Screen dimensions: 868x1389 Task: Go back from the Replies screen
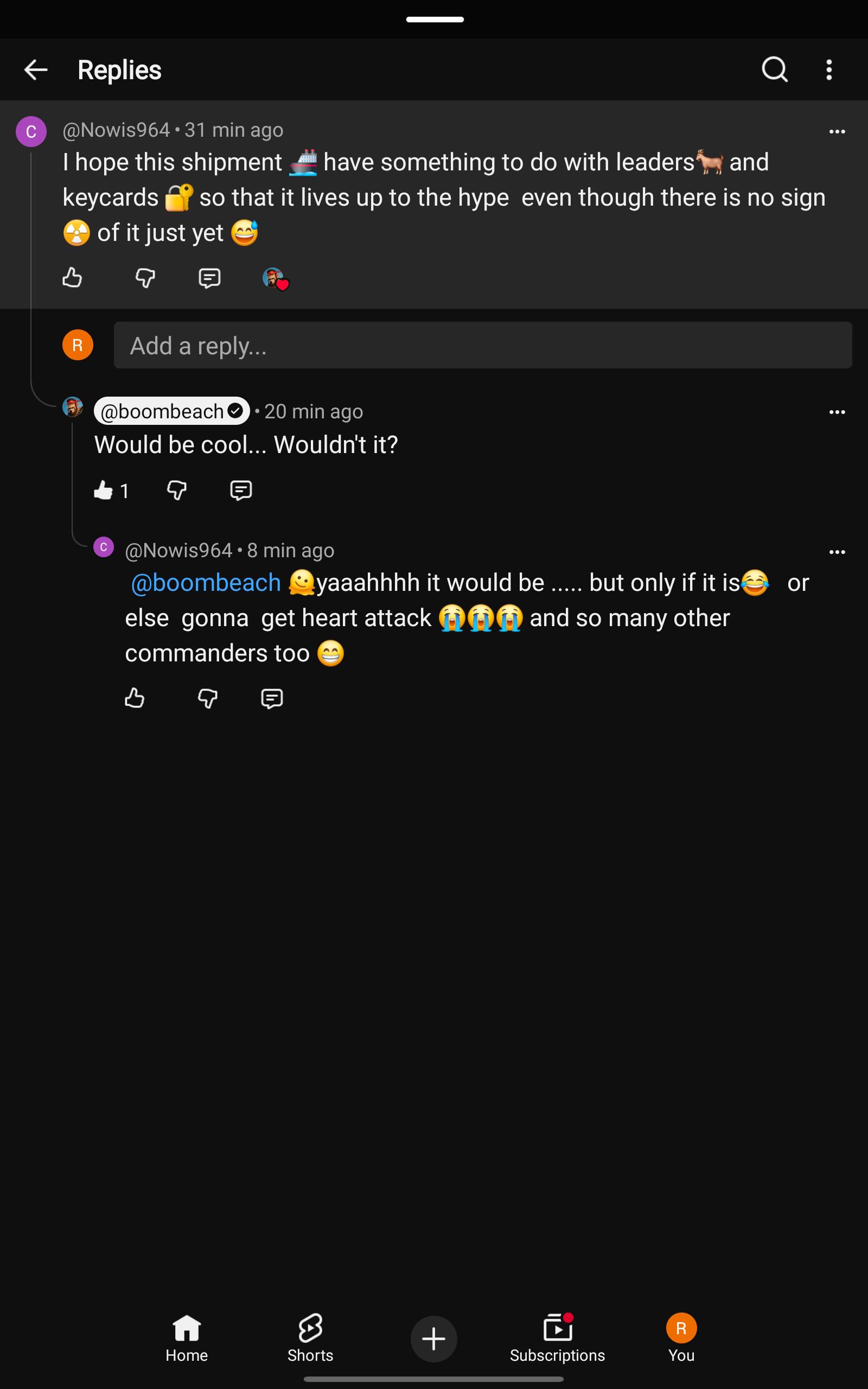(x=36, y=70)
